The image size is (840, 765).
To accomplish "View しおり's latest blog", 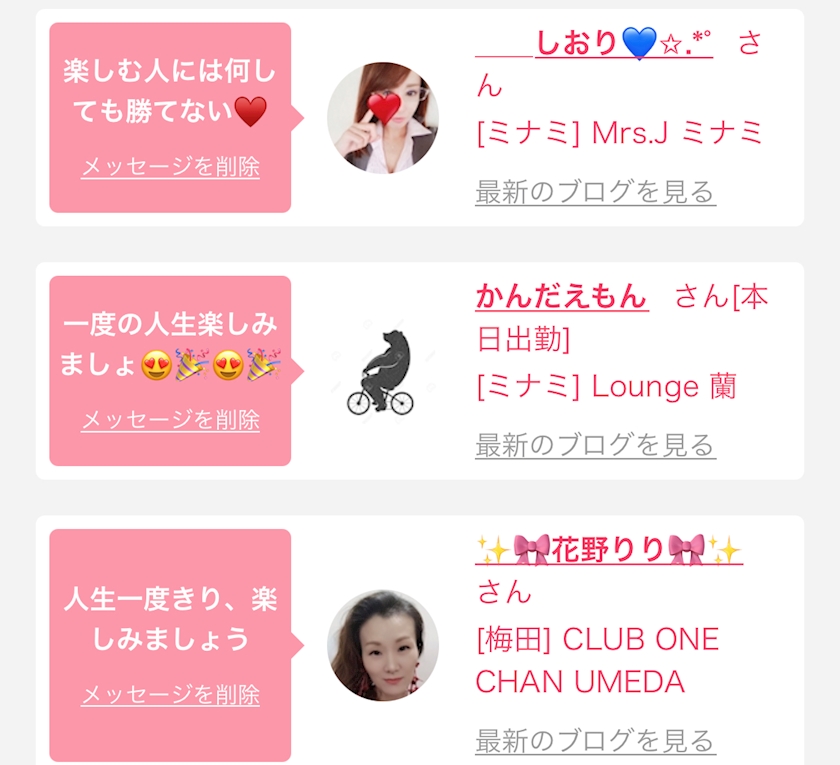I will [x=595, y=191].
